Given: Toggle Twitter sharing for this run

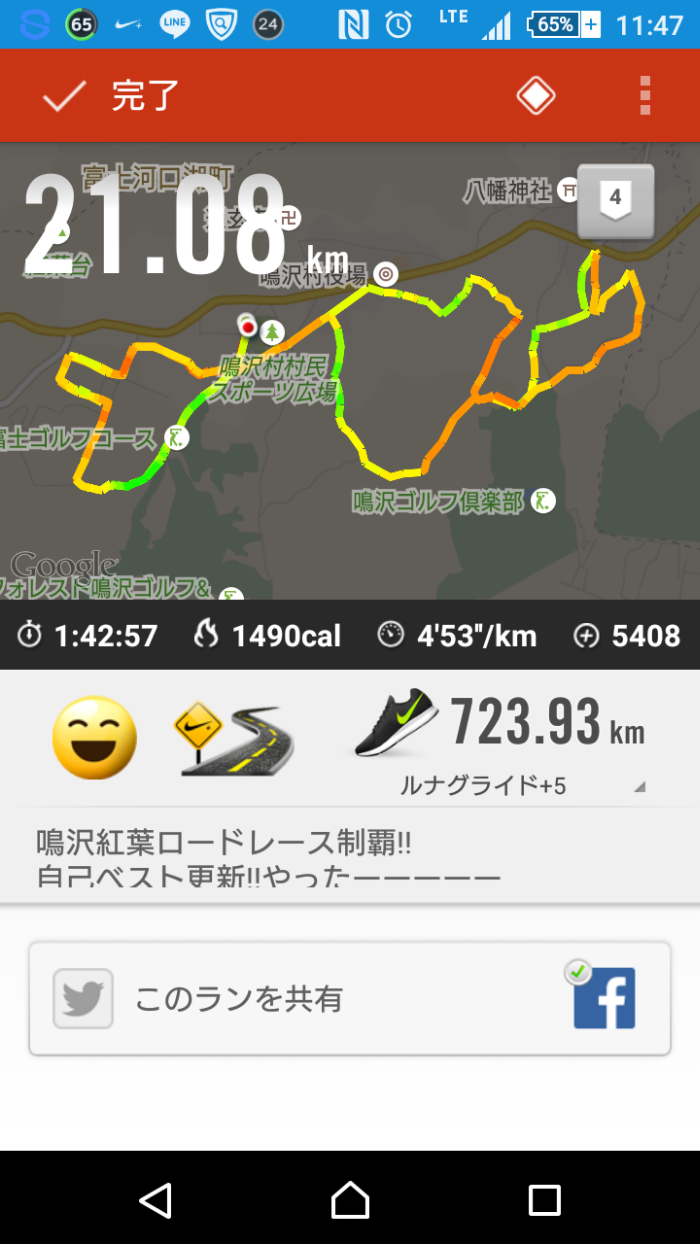Looking at the screenshot, I should (83, 998).
